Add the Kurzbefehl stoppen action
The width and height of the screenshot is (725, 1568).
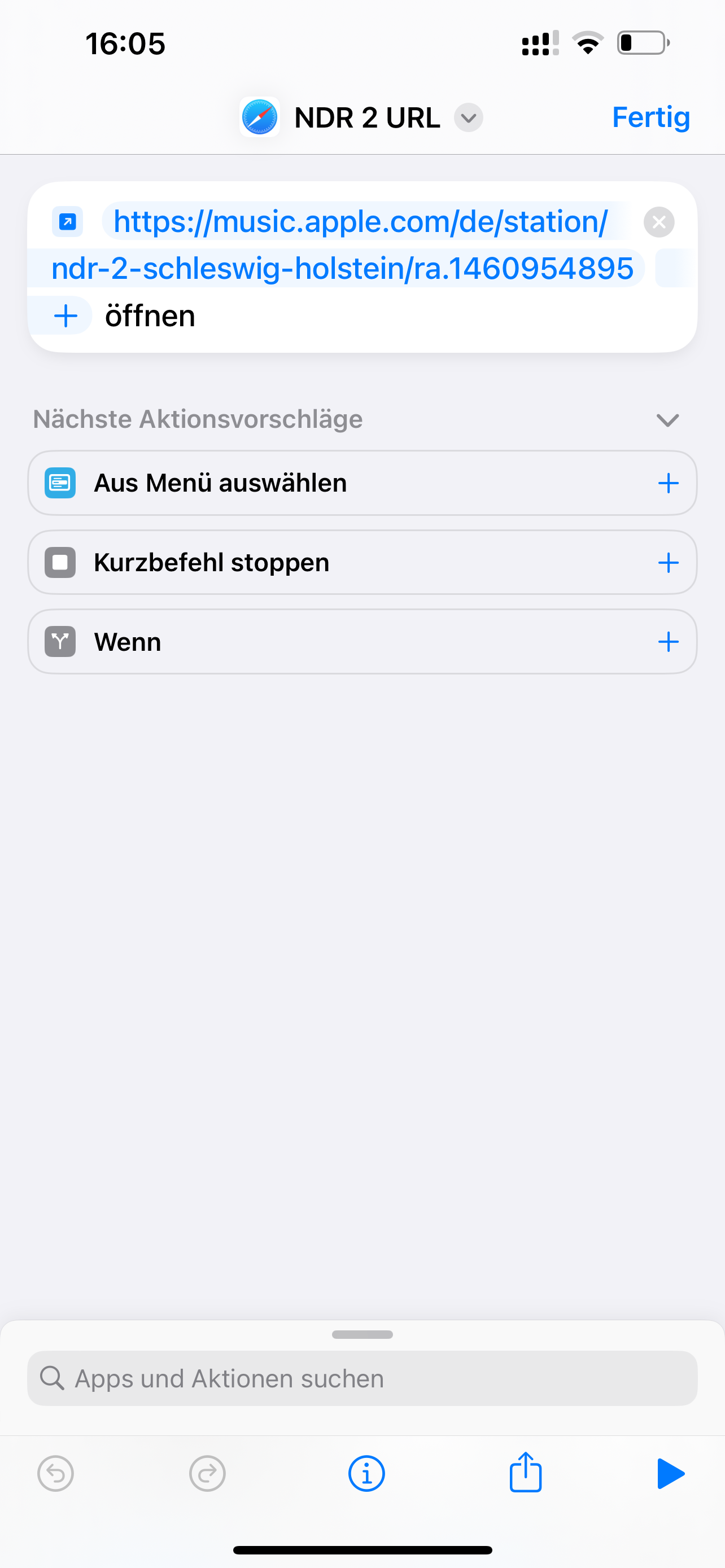click(668, 562)
